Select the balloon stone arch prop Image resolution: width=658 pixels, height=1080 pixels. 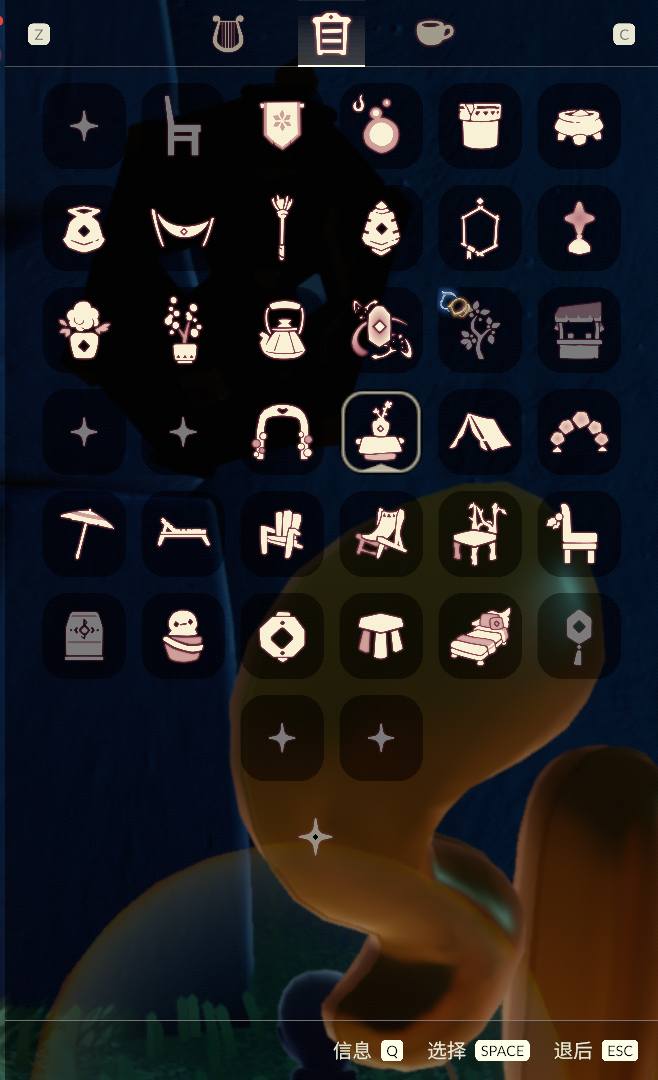tap(579, 432)
